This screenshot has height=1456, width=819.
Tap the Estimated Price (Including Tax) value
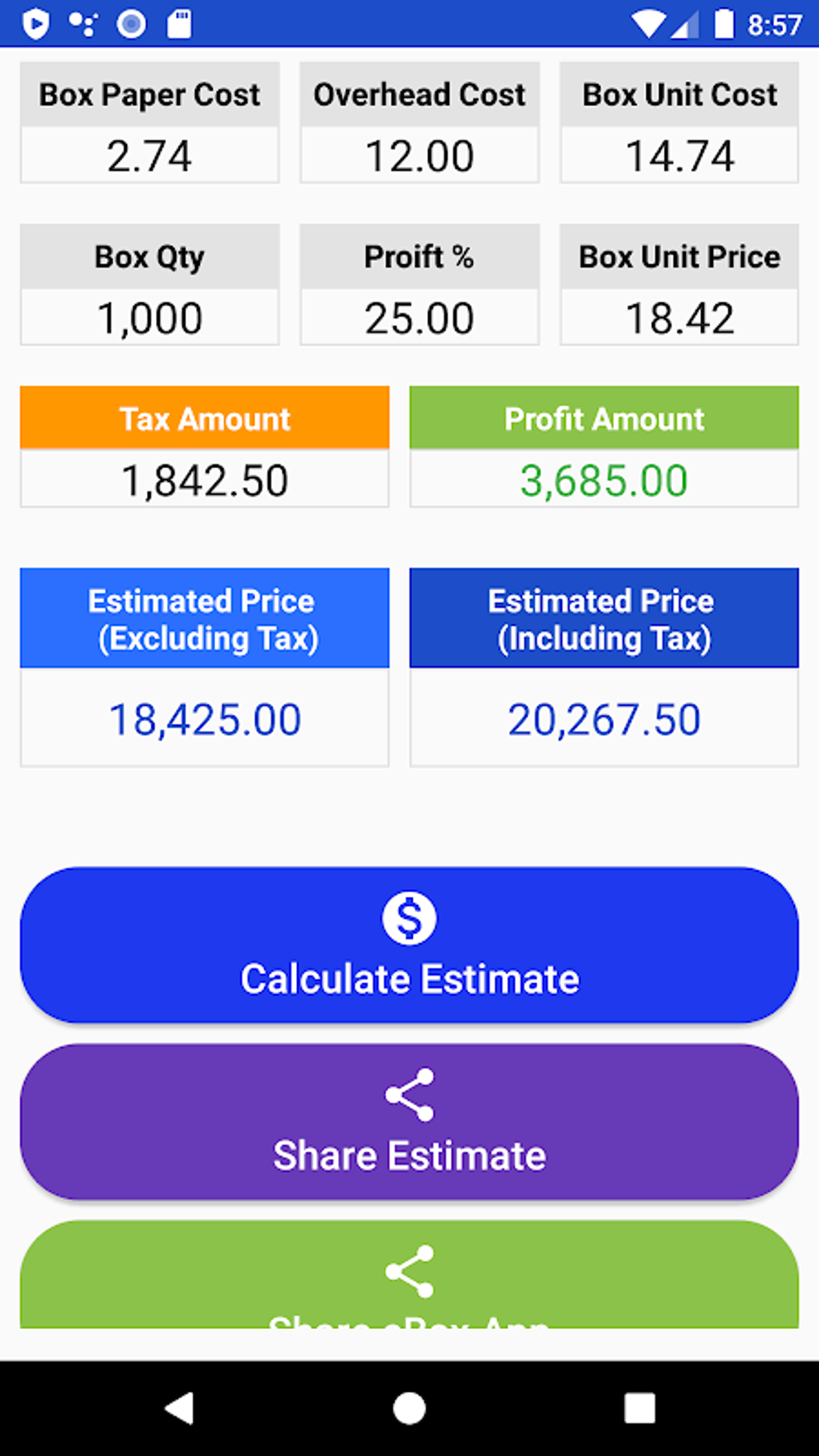point(604,718)
